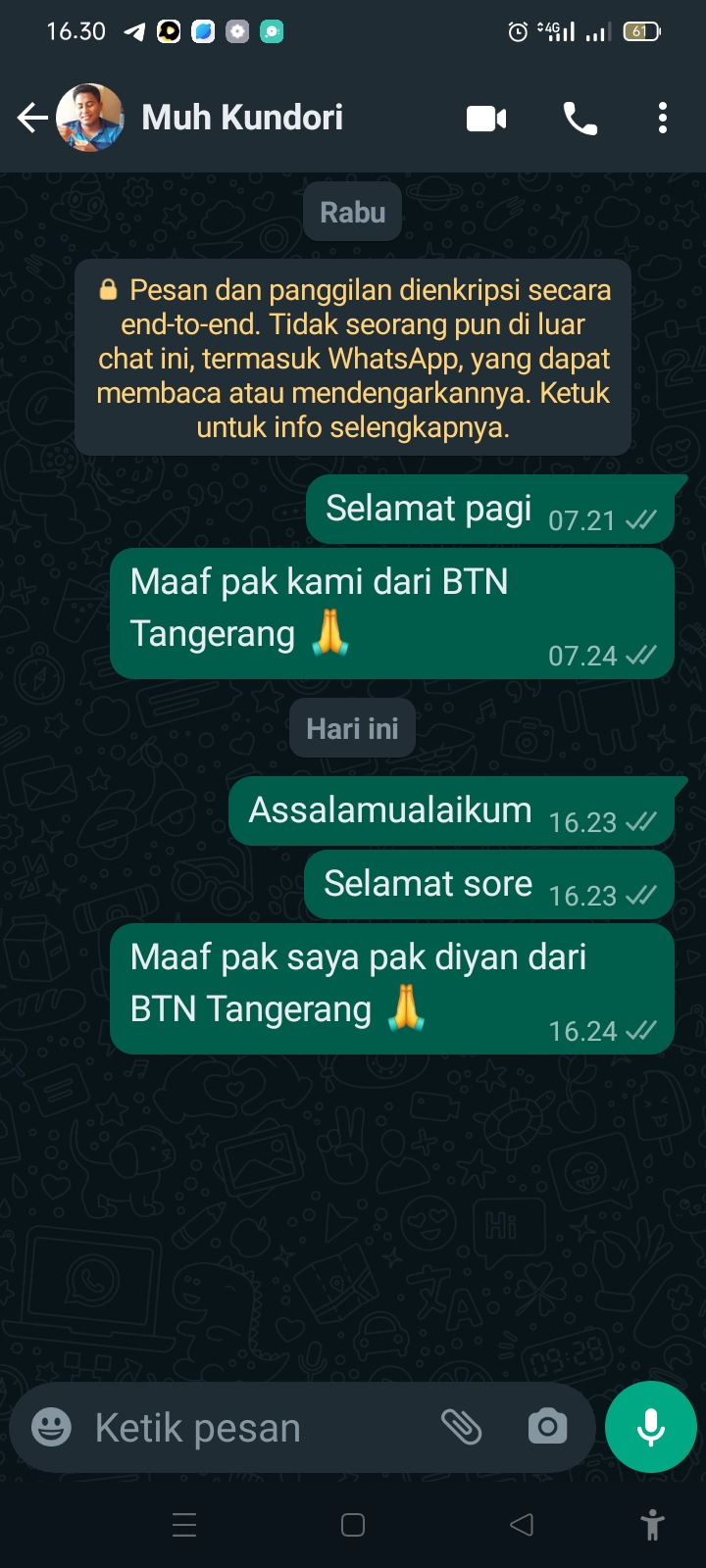This screenshot has width=706, height=1568.
Task: Go to the home screen
Action: coord(353,1525)
